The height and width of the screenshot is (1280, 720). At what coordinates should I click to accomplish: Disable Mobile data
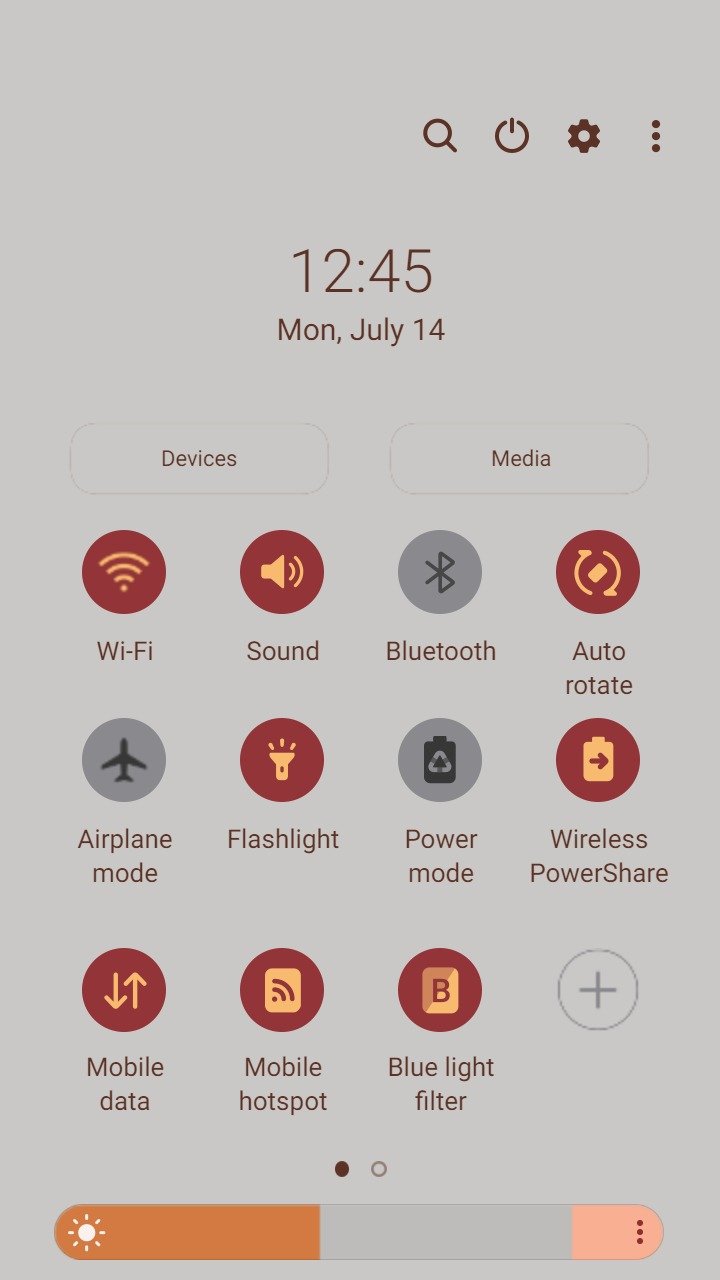tap(124, 990)
